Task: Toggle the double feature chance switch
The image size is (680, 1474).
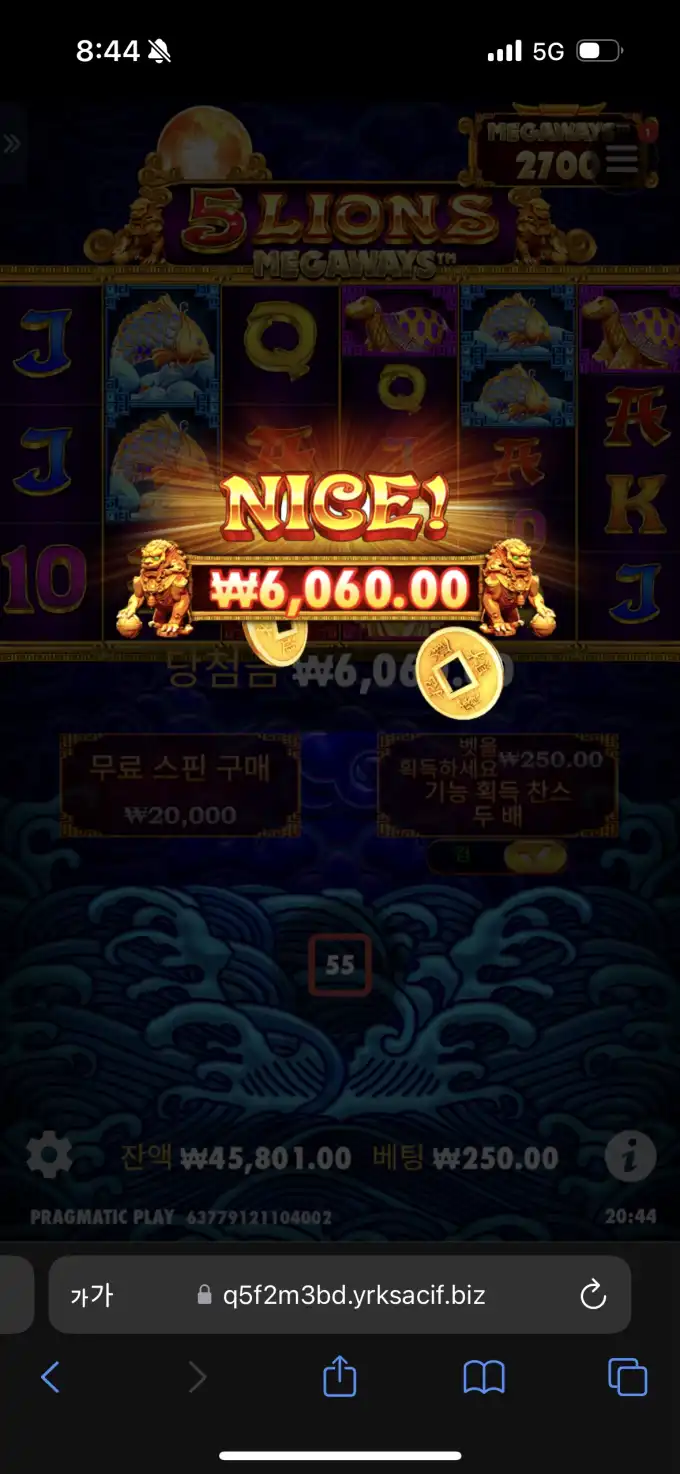Action: 498,856
